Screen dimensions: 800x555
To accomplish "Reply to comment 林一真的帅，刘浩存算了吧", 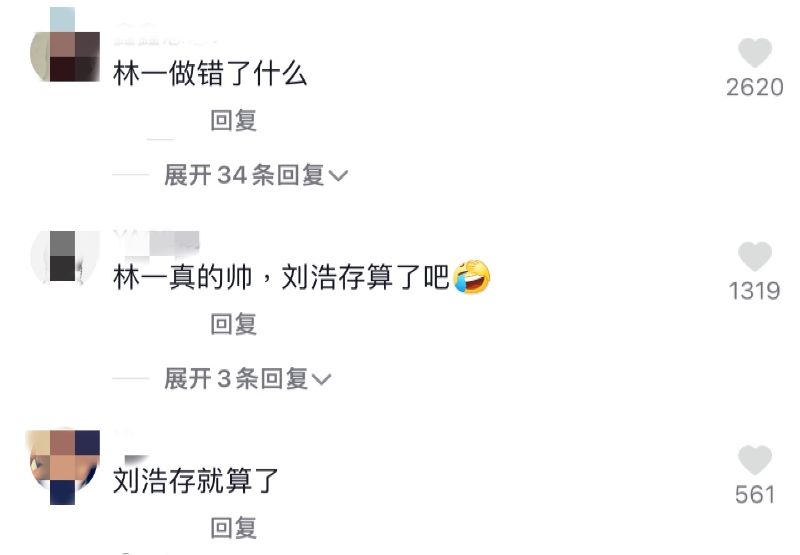I will coord(234,324).
